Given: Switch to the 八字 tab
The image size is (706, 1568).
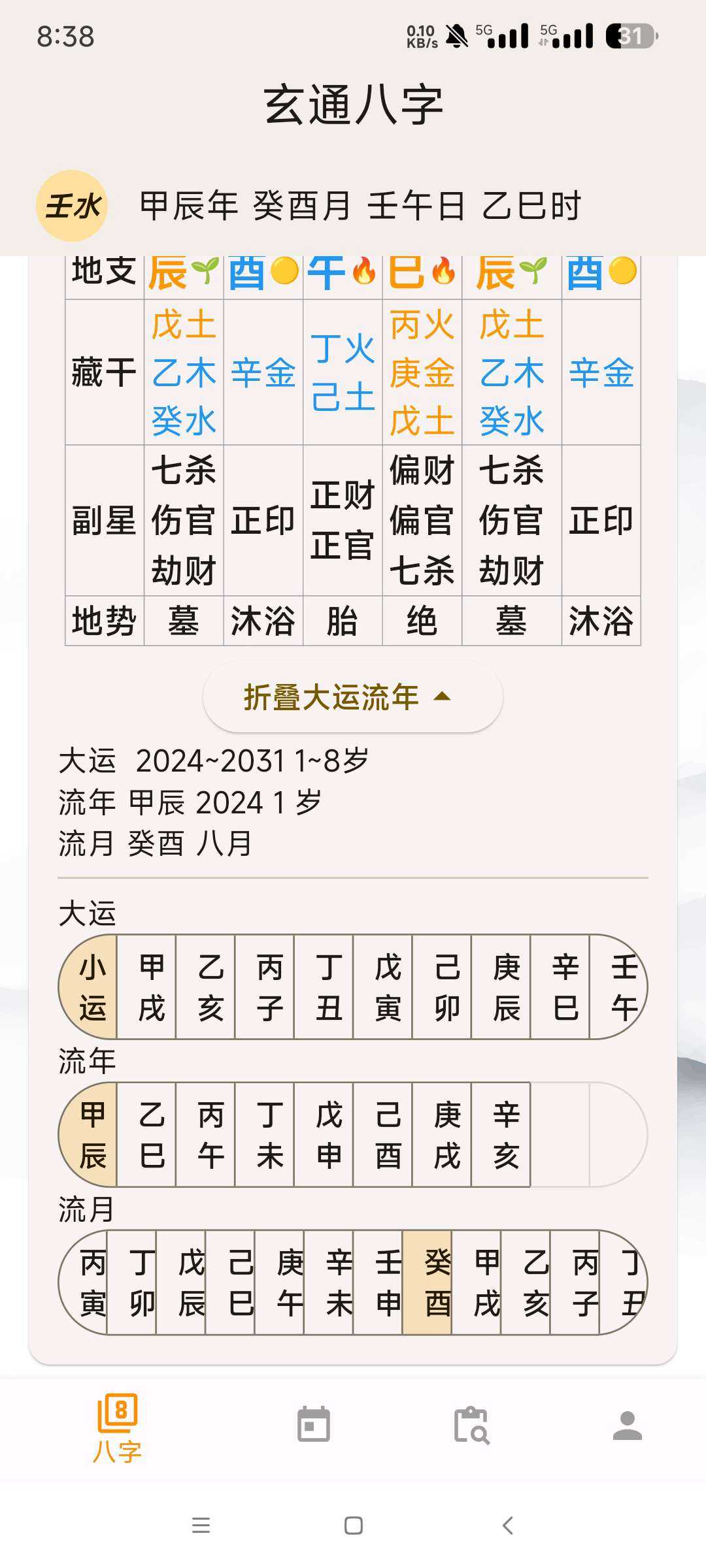Looking at the screenshot, I should [117, 1429].
